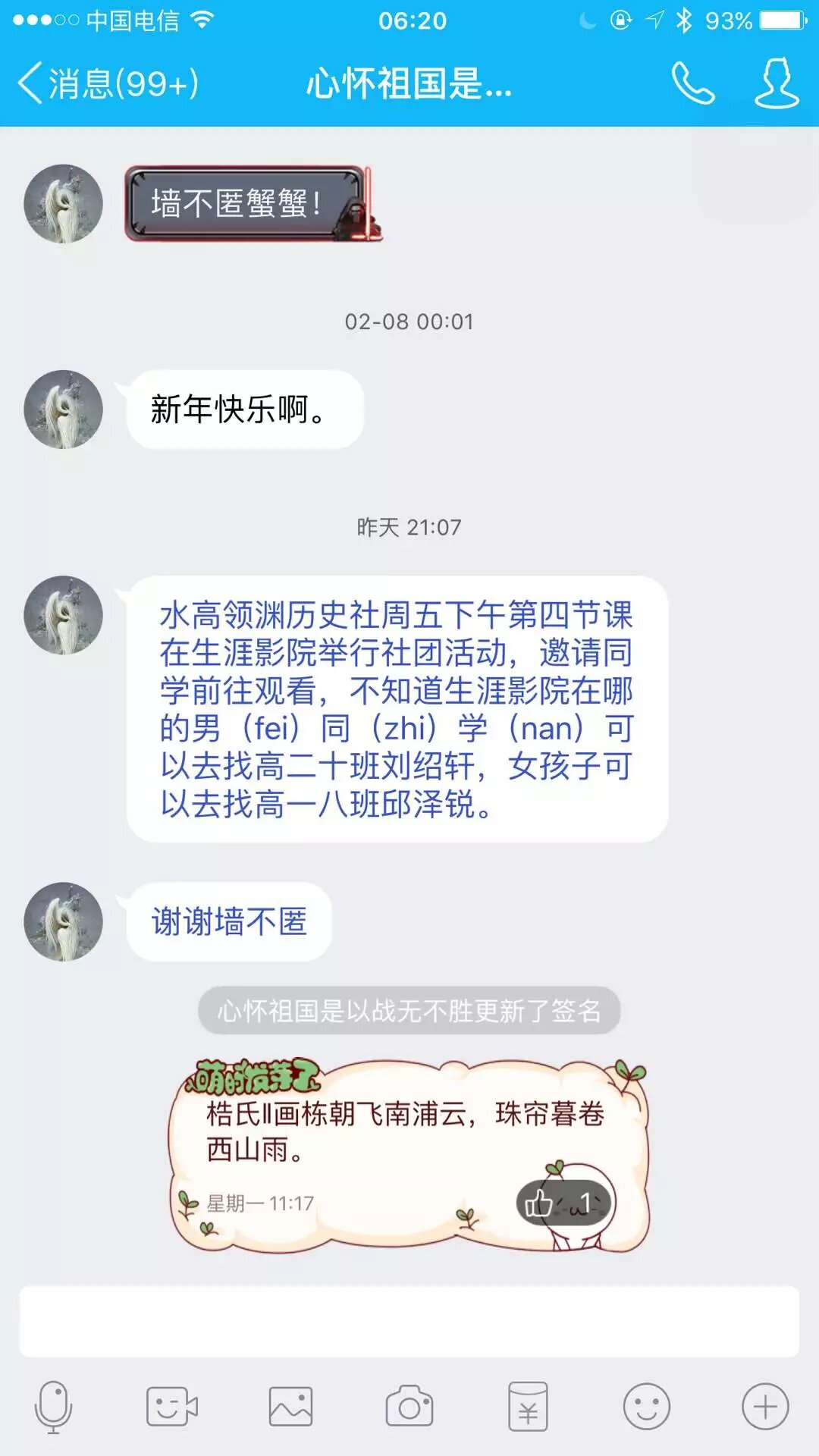This screenshot has height=1456, width=819.
Task: Open the camera to take a photo
Action: (409, 1407)
